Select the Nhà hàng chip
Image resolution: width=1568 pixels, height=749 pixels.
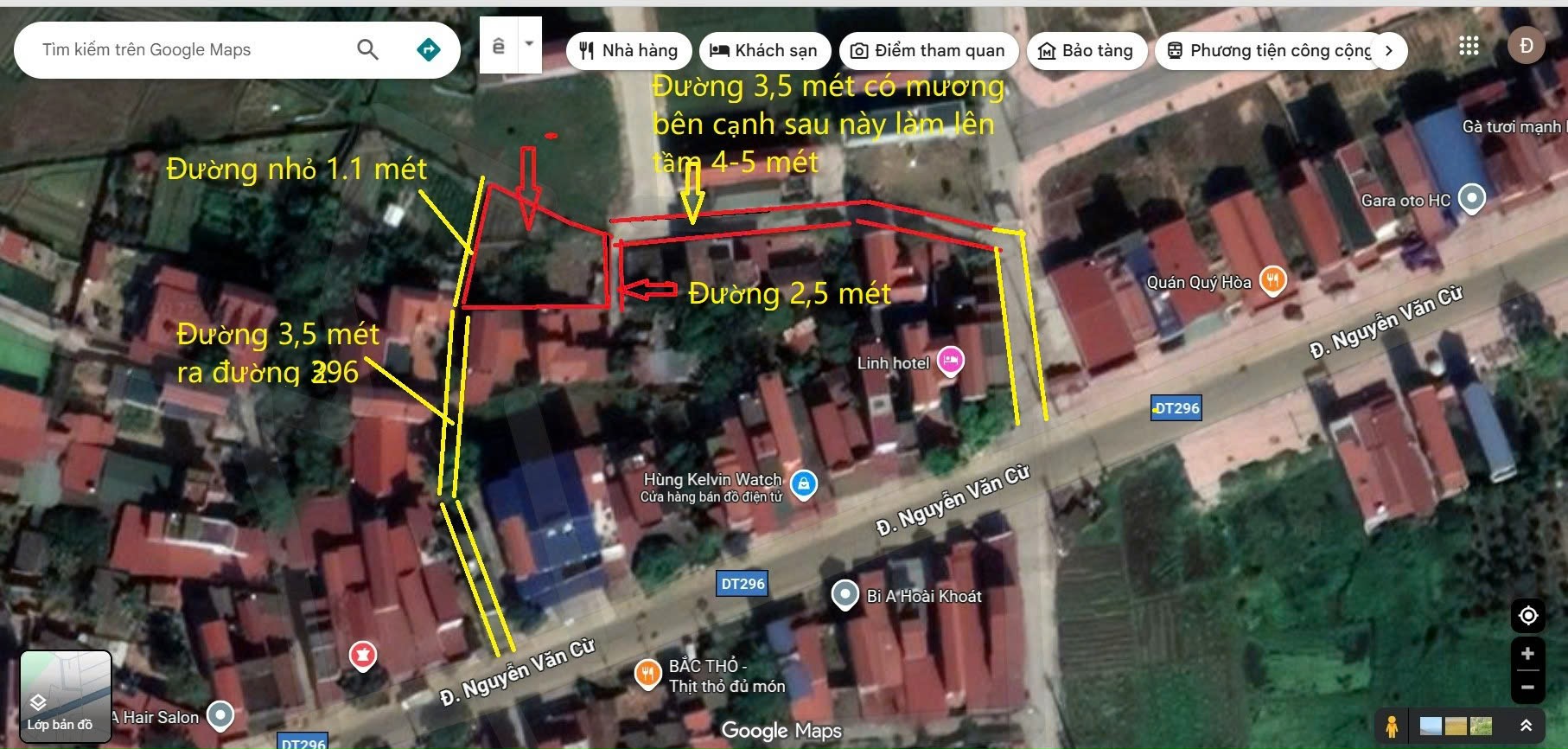(628, 51)
